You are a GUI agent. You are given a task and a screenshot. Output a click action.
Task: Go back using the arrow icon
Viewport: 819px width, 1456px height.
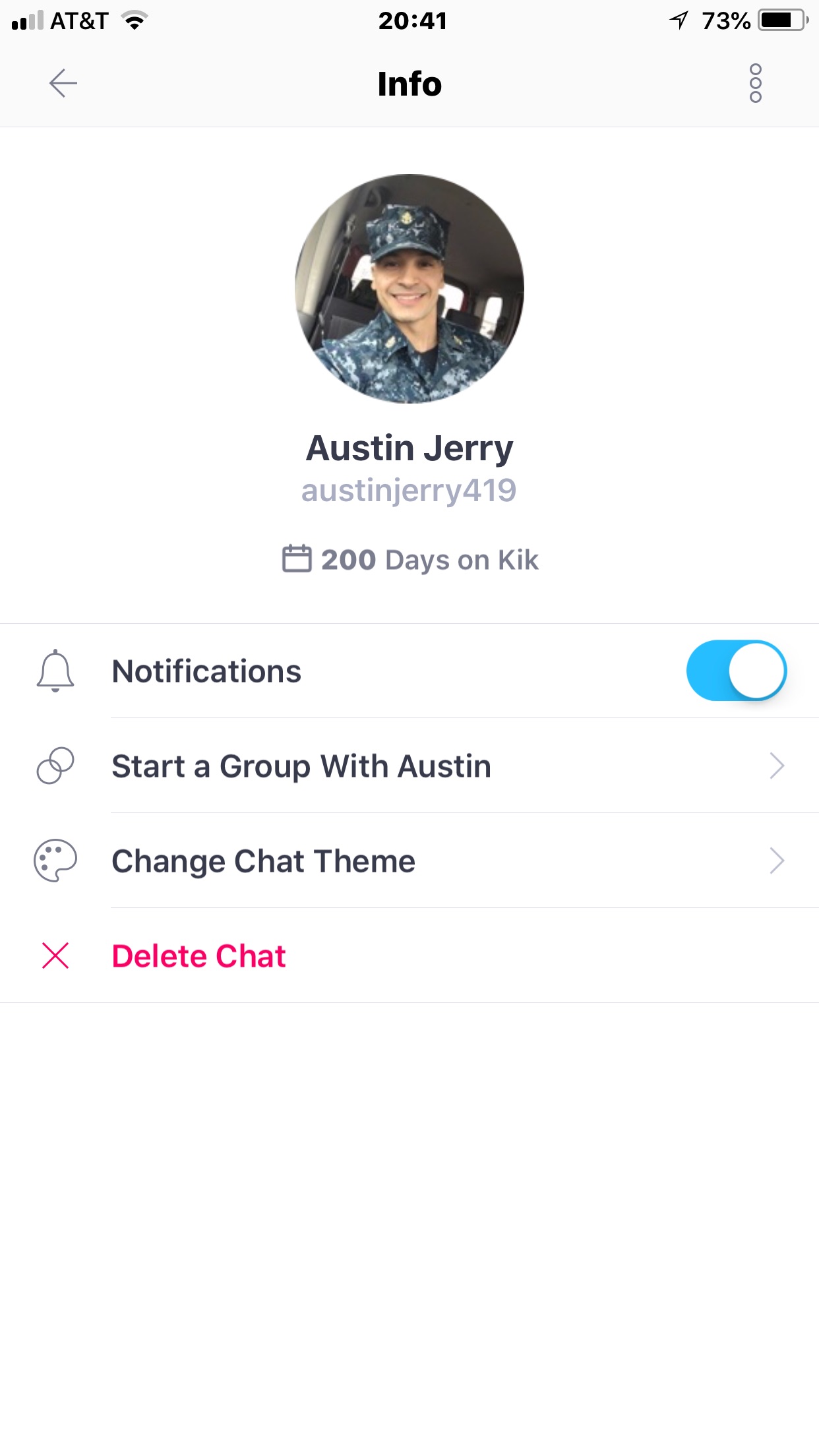tap(63, 83)
